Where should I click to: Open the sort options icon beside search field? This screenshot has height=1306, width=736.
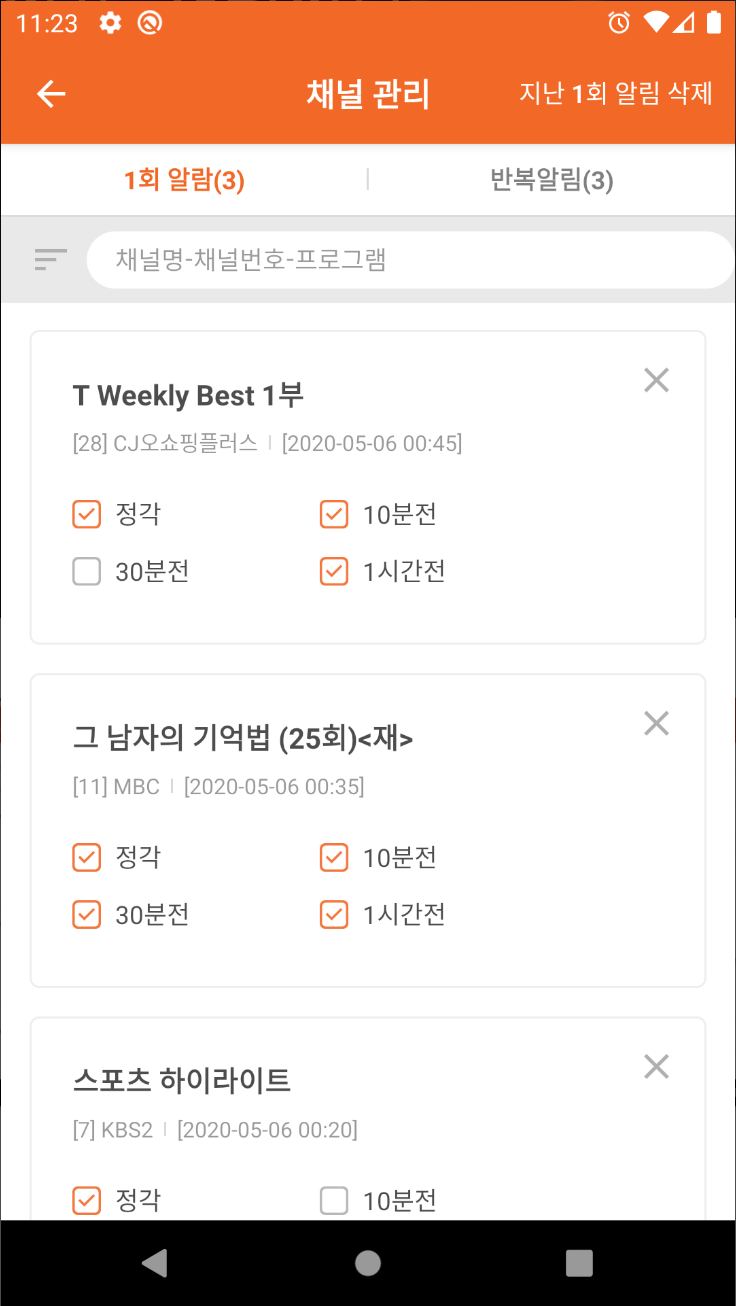(49, 259)
